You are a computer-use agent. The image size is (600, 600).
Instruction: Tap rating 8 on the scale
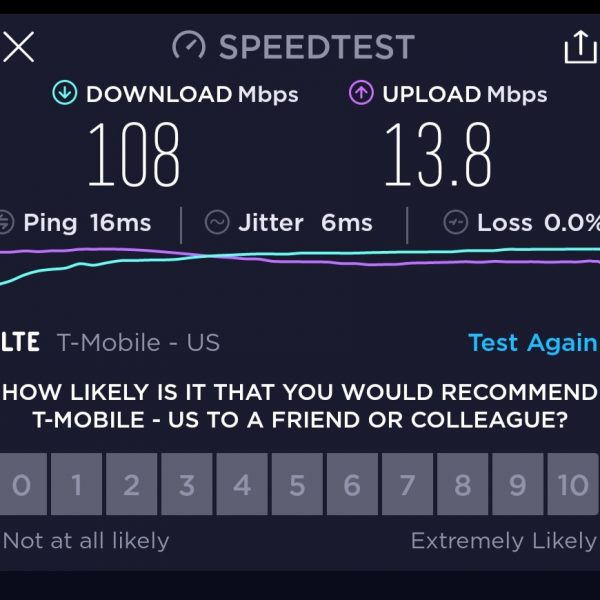462,485
